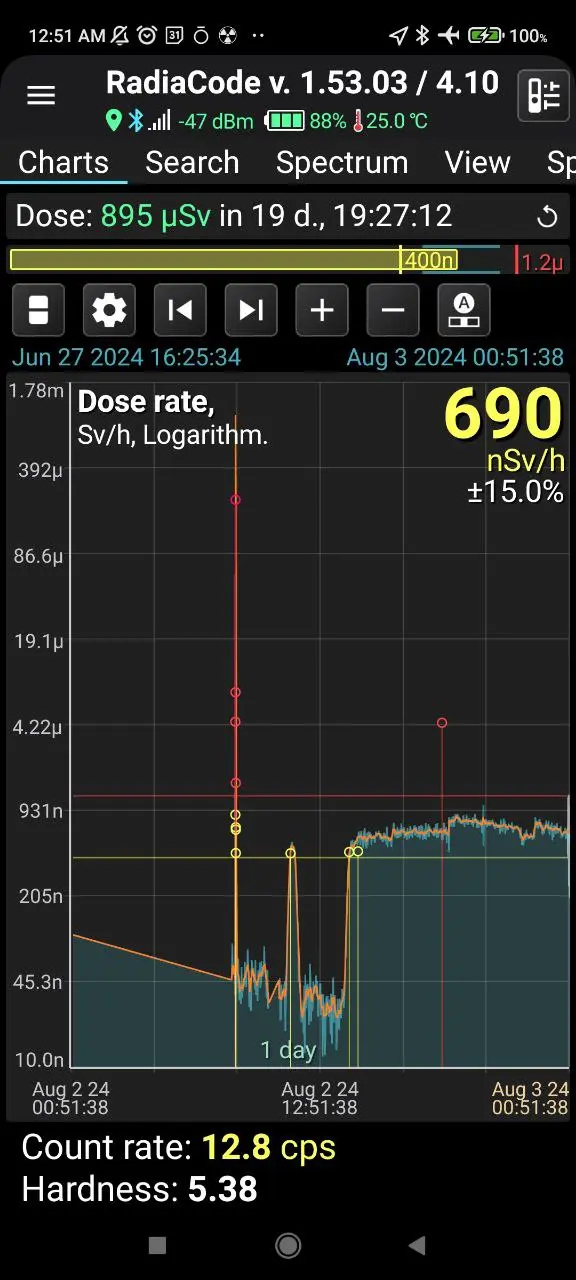This screenshot has height=1280, width=576.
Task: Go to the home screen
Action: click(288, 1245)
